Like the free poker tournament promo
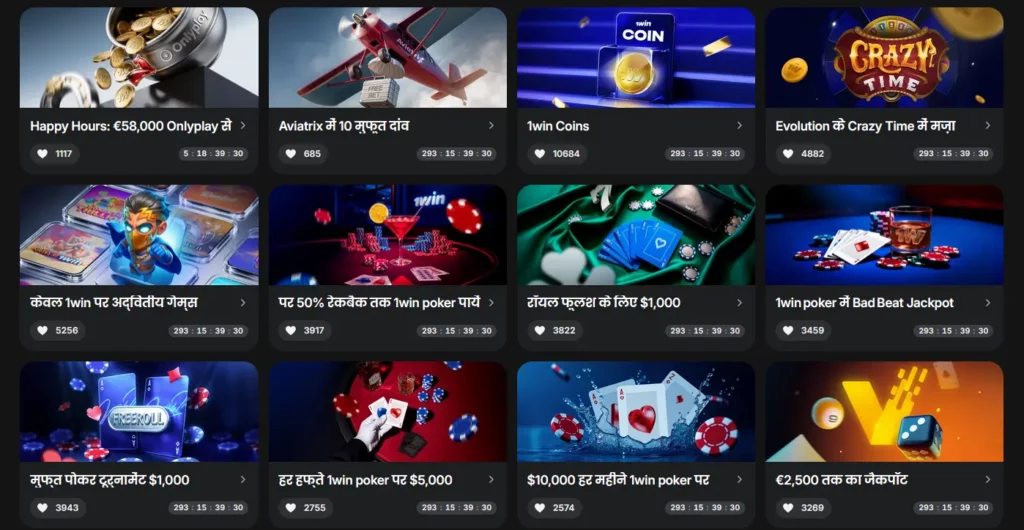 tap(43, 508)
